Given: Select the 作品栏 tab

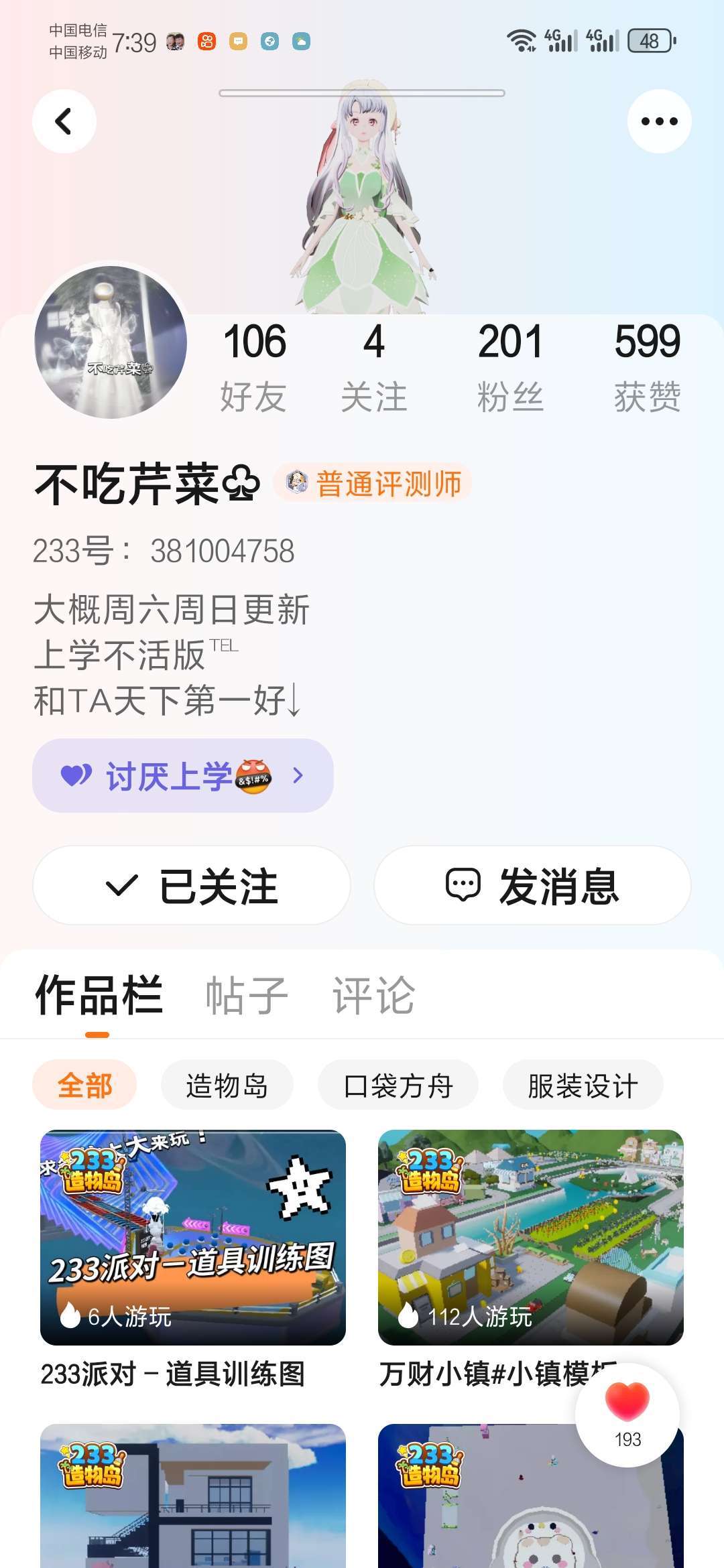Looking at the screenshot, I should pos(99,996).
